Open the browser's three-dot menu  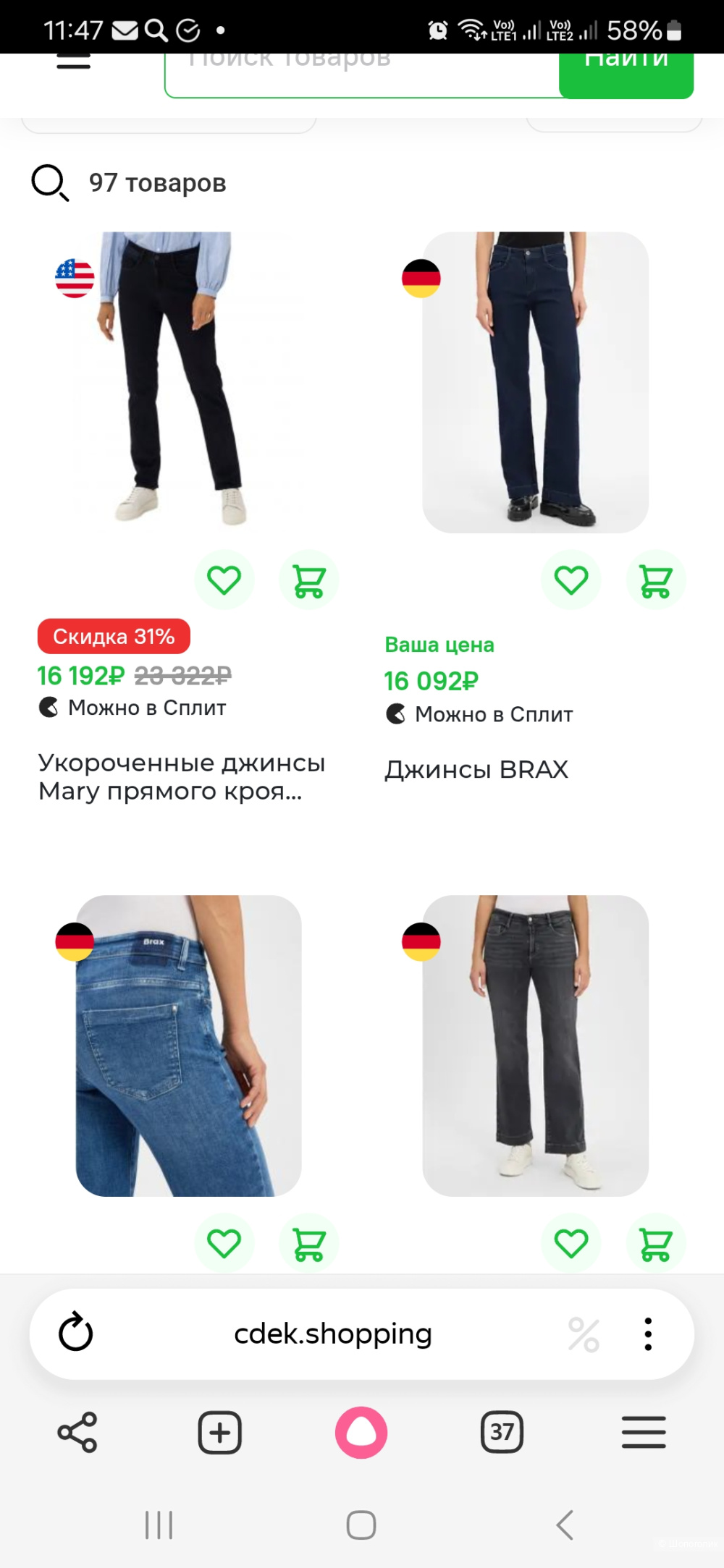pyautogui.click(x=648, y=1334)
